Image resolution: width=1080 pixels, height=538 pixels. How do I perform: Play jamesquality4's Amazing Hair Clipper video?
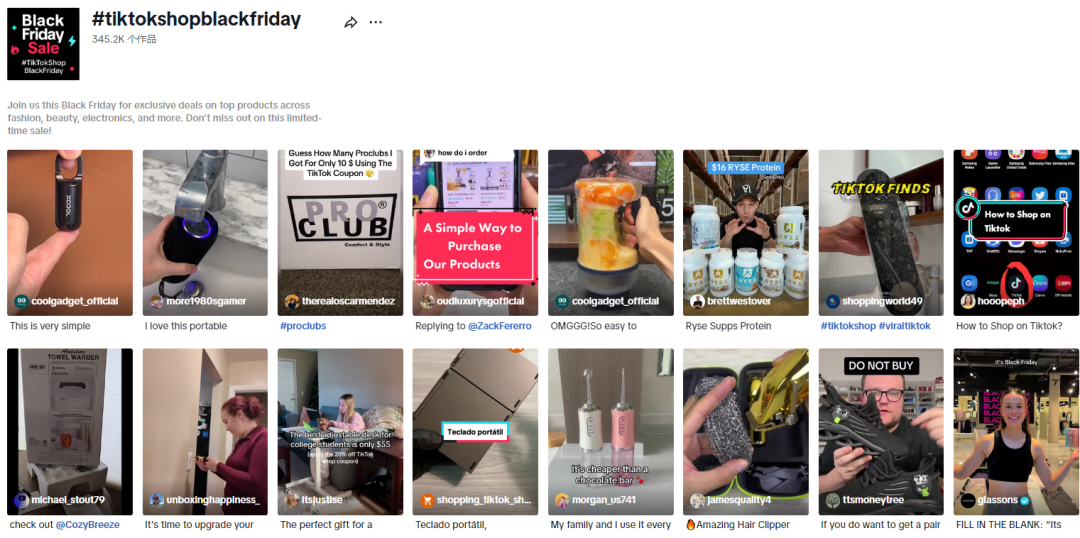pos(745,430)
